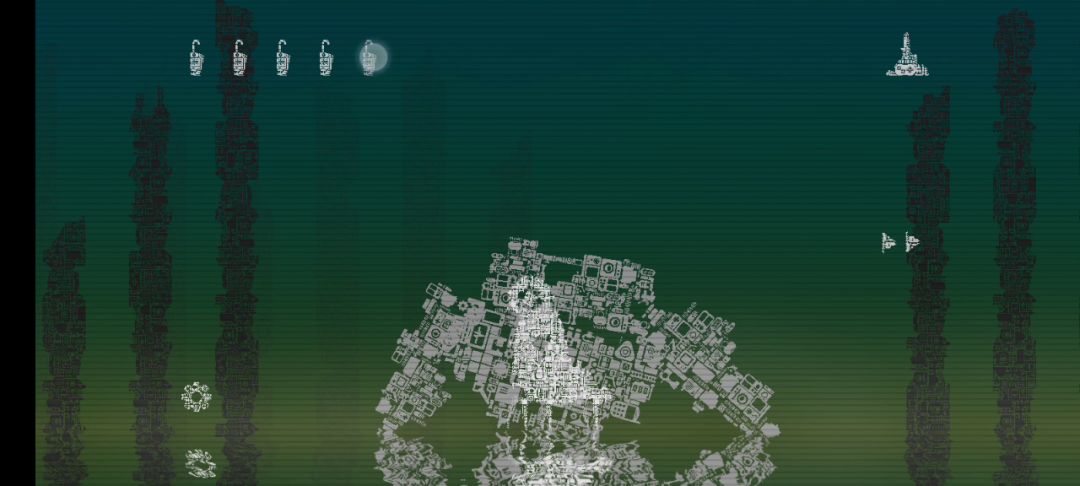Tap the swirl icon below the gear
This screenshot has width=1080, height=486.
click(200, 462)
